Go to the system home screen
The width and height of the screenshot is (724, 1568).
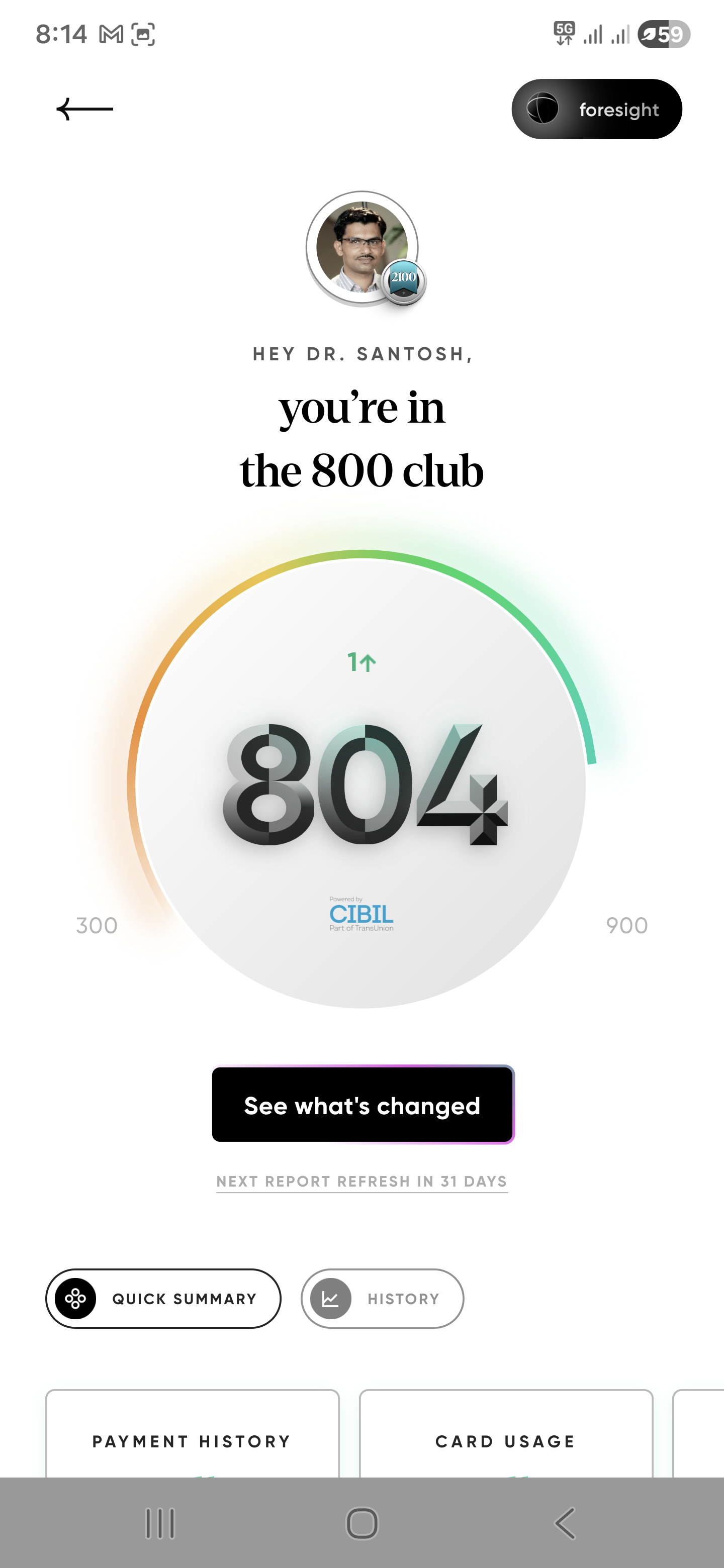point(361,1524)
